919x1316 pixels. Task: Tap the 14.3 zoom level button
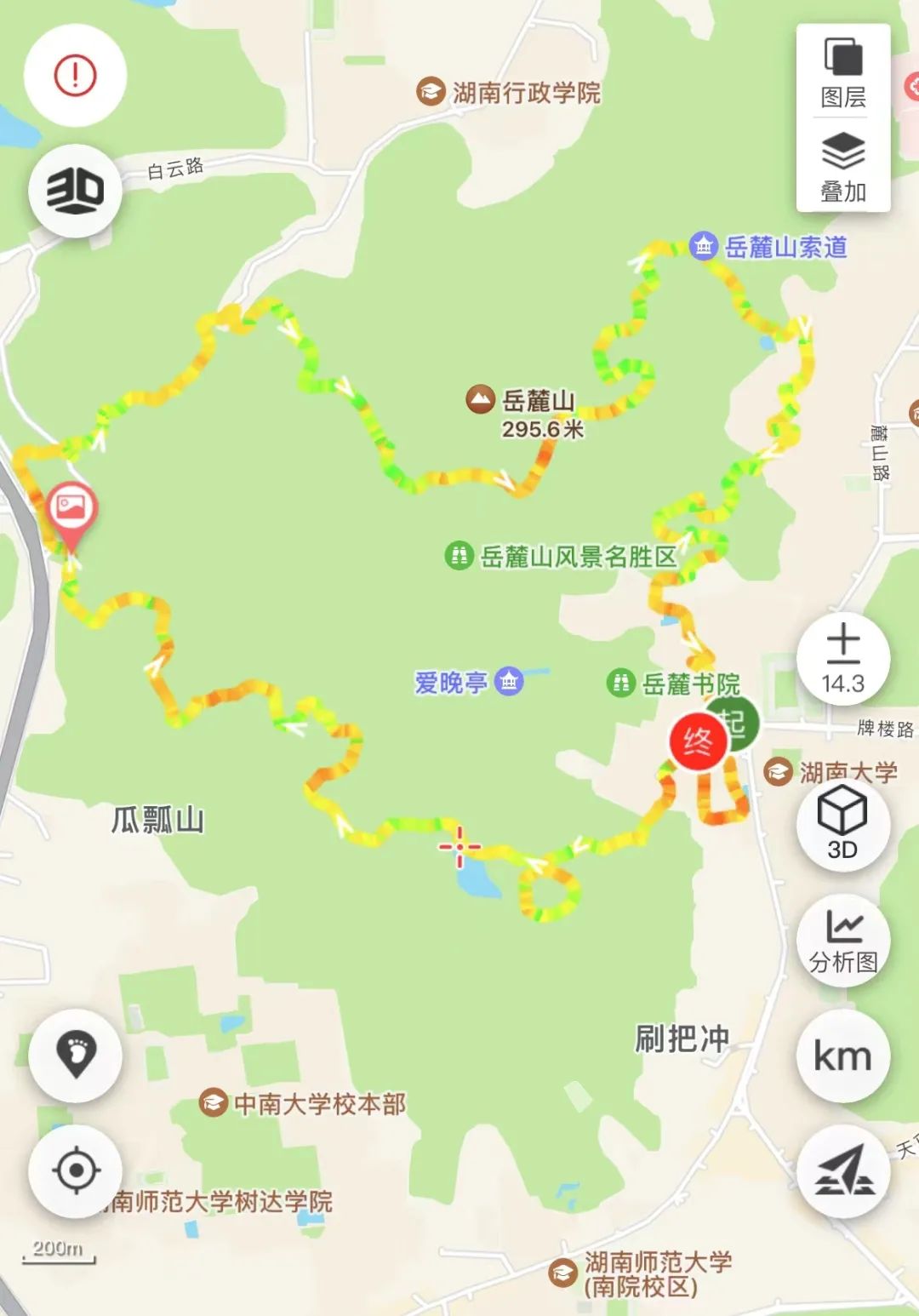pyautogui.click(x=842, y=659)
